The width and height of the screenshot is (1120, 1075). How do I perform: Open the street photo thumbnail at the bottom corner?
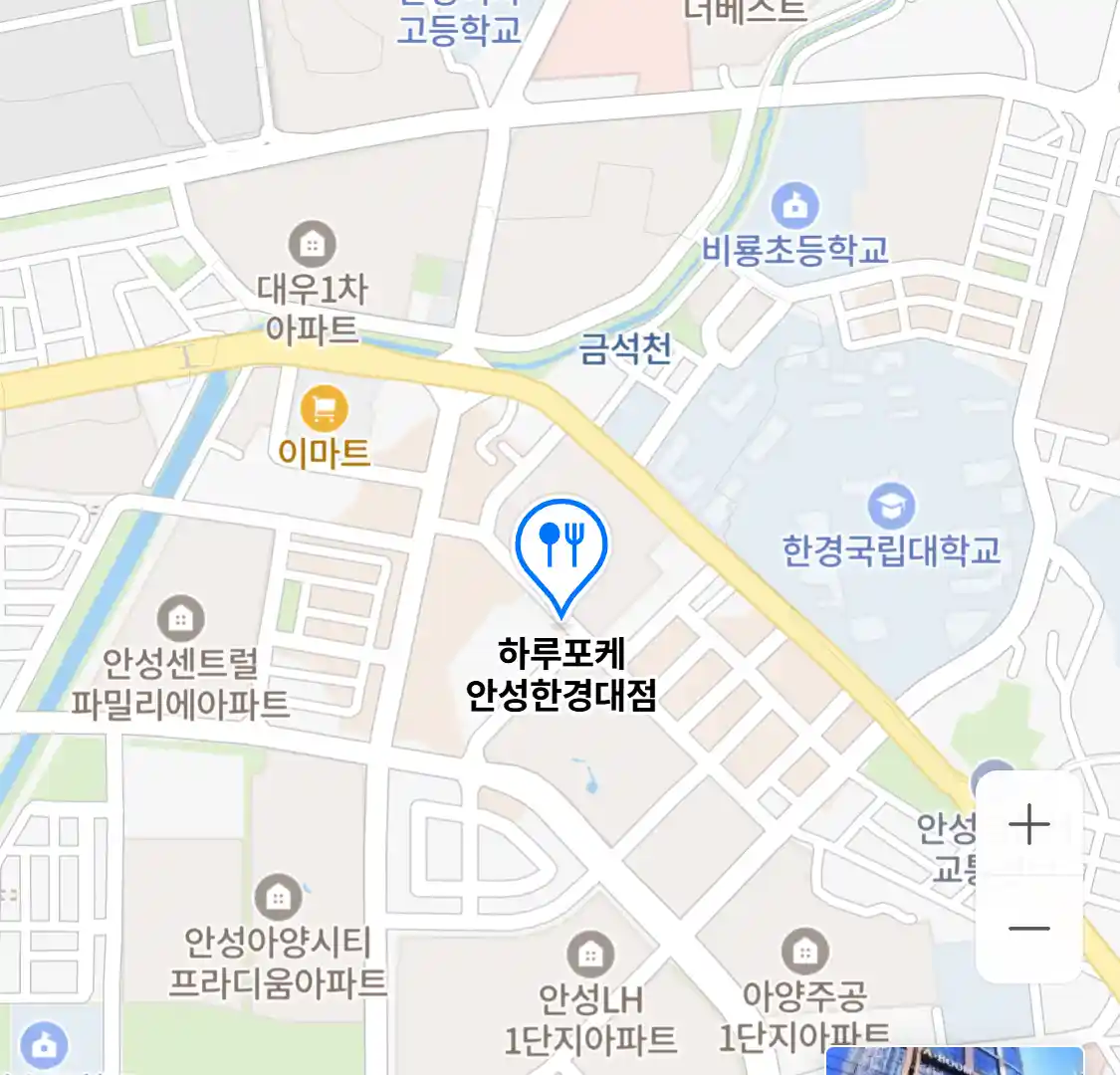point(954,1061)
